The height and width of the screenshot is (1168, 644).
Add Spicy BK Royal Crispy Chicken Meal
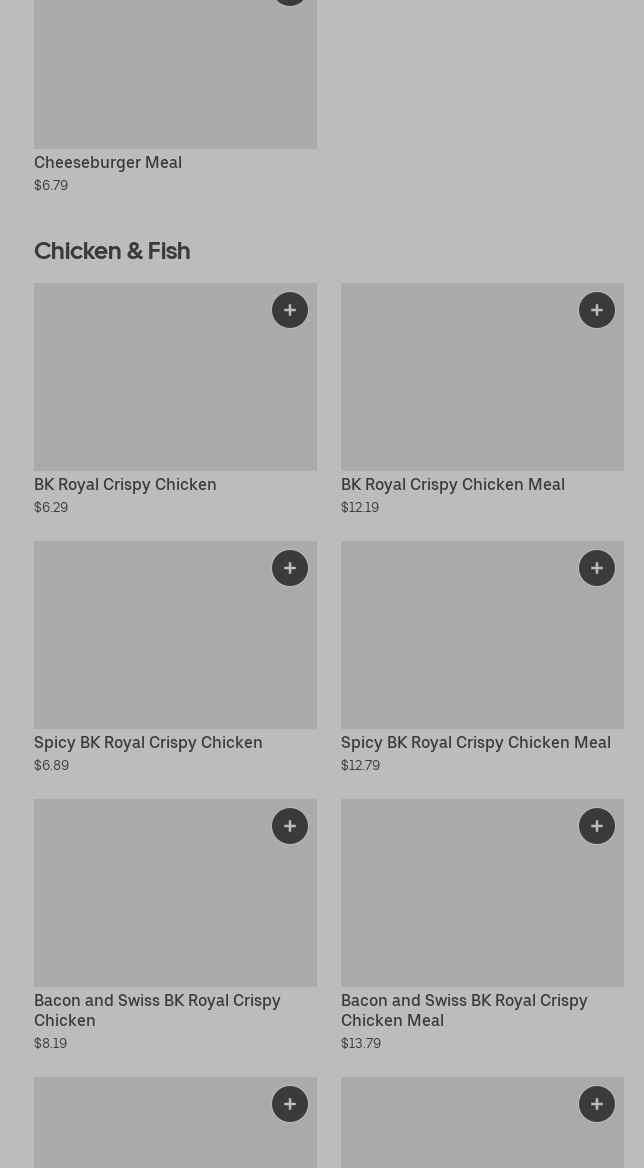click(x=597, y=568)
